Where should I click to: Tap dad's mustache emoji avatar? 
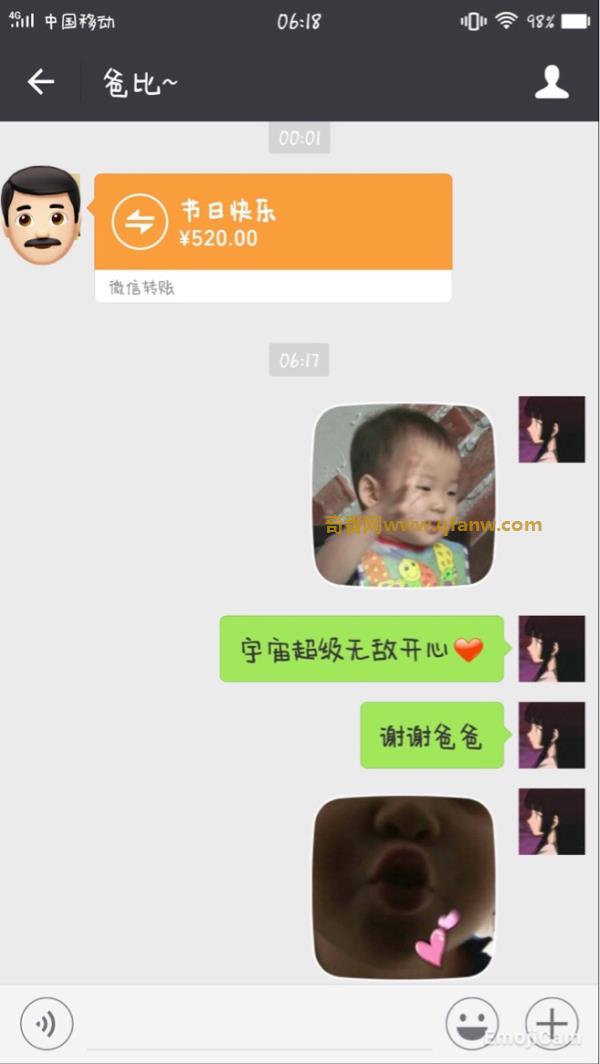coord(41,214)
